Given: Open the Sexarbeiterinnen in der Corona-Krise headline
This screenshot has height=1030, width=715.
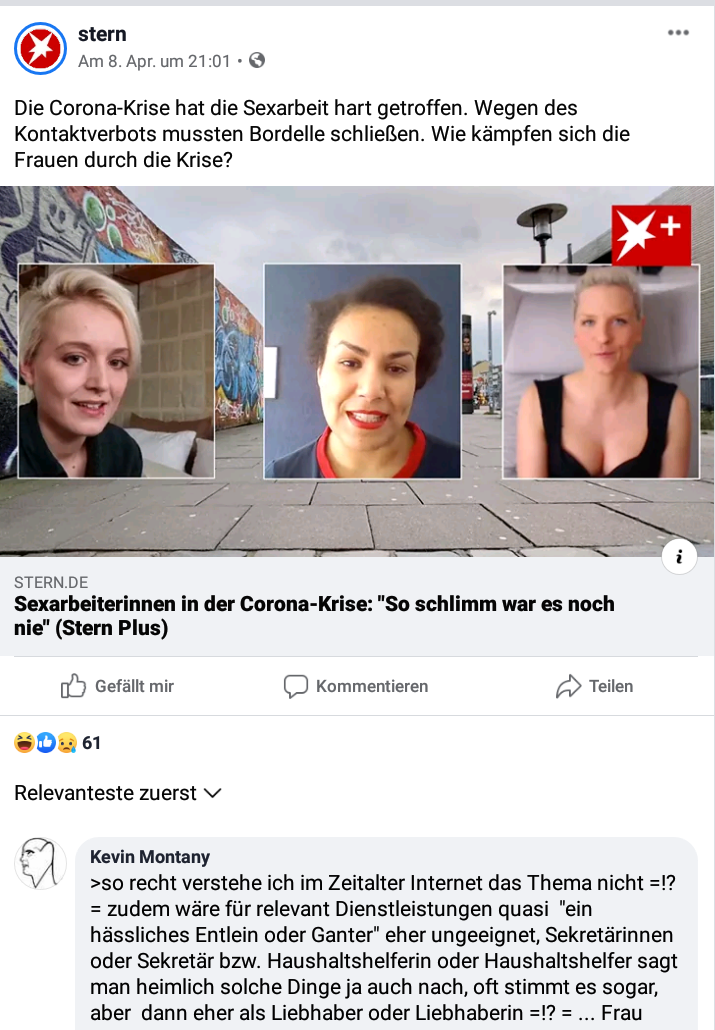Looking at the screenshot, I should tap(314, 616).
